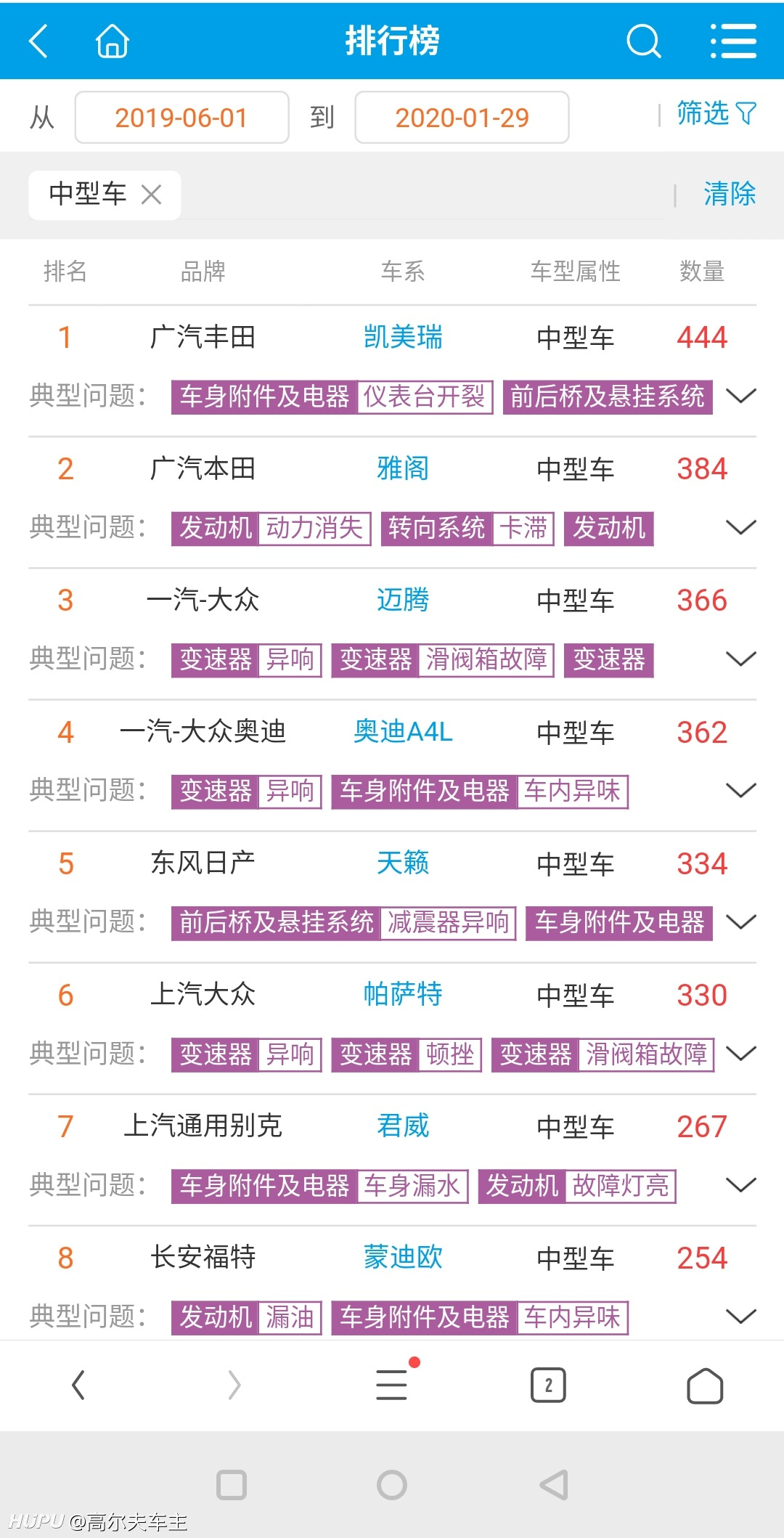Expand typical problems for 凯美瑞
Viewport: 784px width, 1538px height.
click(741, 396)
